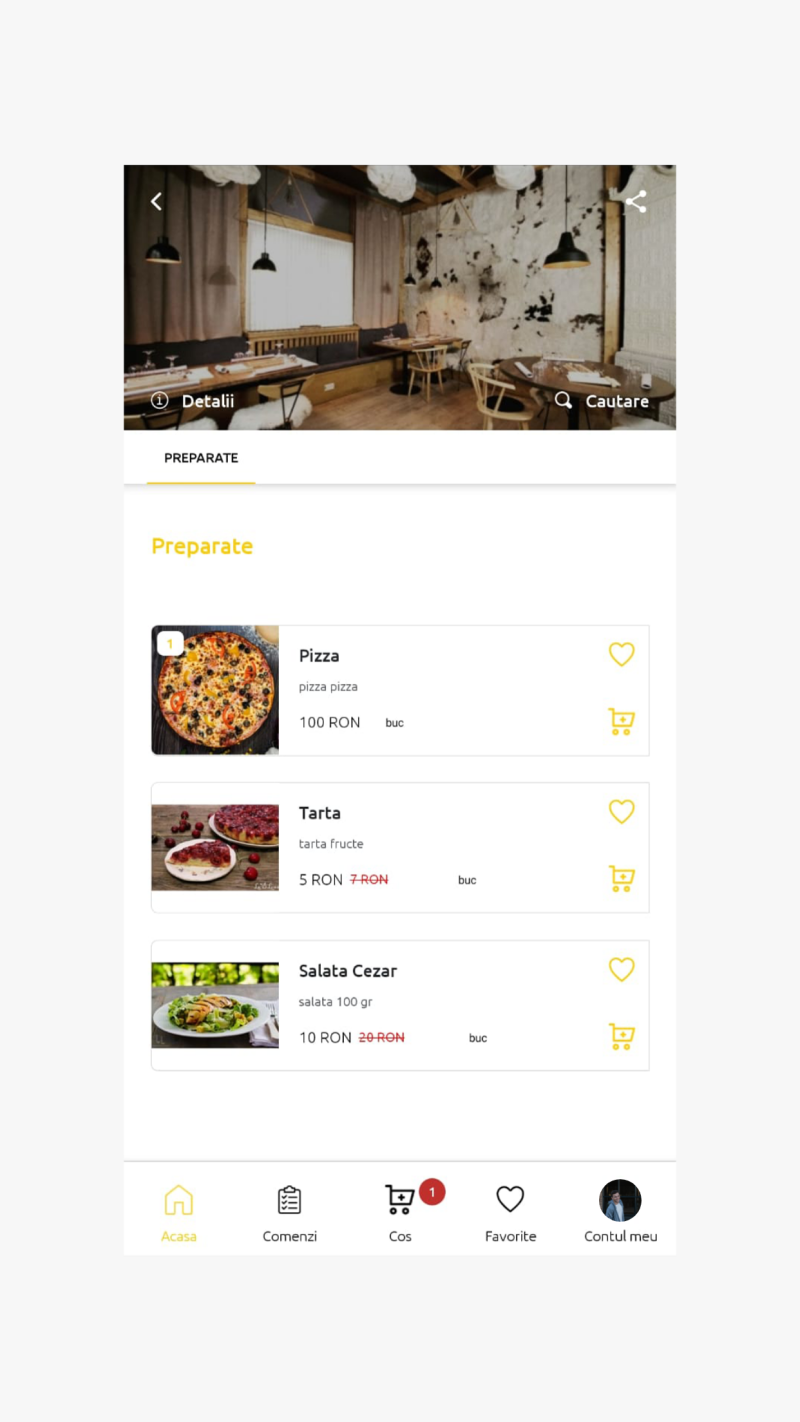Favorite the Pizza item
This screenshot has width=800, height=1422.
(x=621, y=654)
